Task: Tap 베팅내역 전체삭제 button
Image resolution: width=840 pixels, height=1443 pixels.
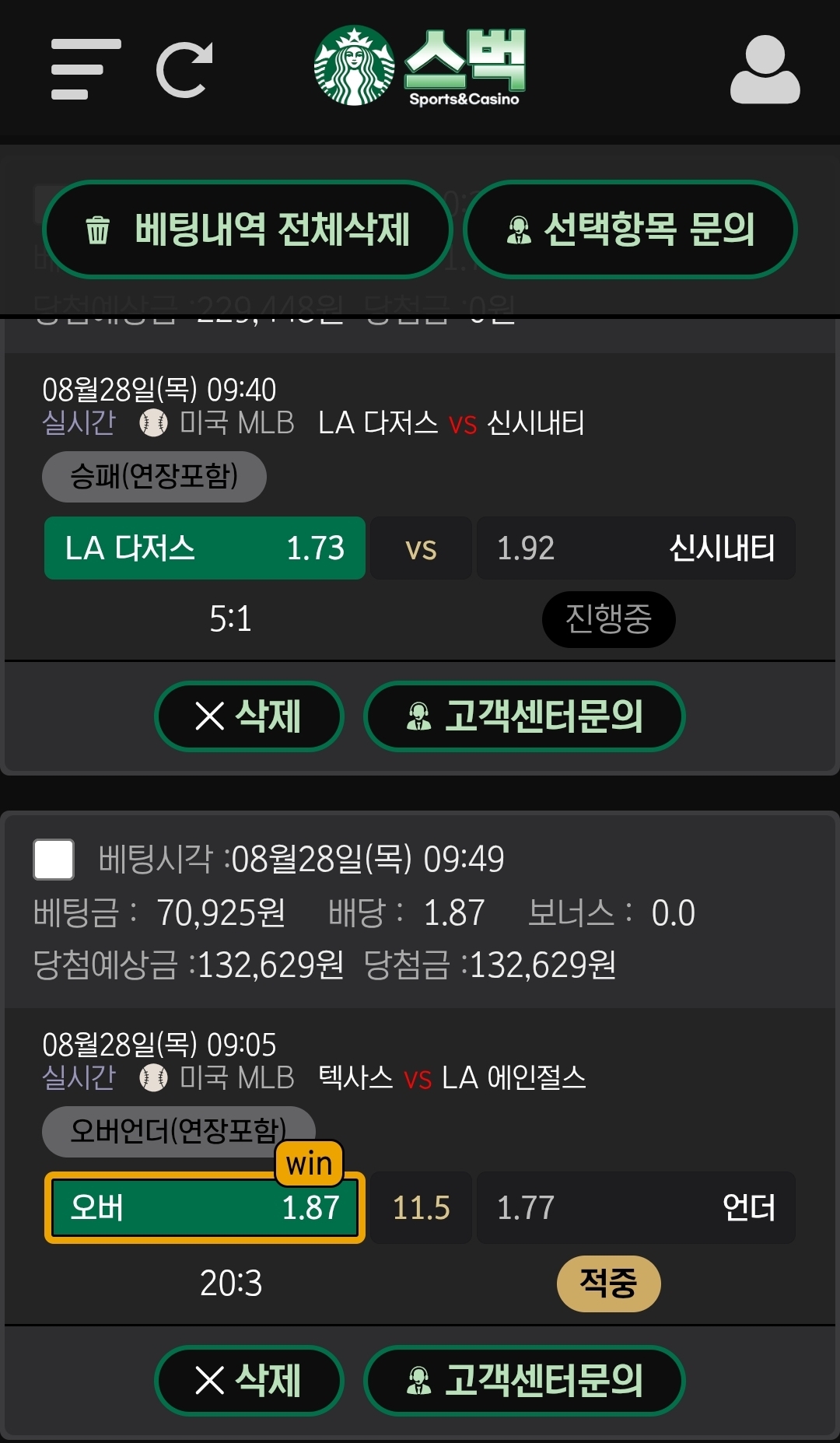Action: tap(247, 229)
